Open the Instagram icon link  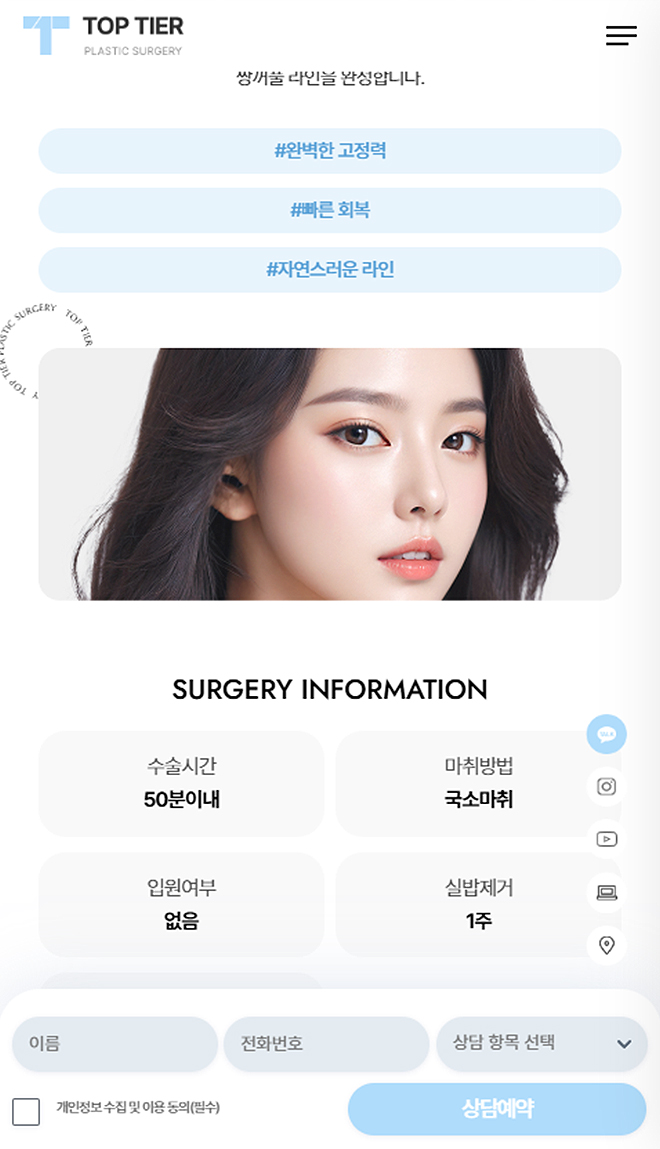pos(606,787)
